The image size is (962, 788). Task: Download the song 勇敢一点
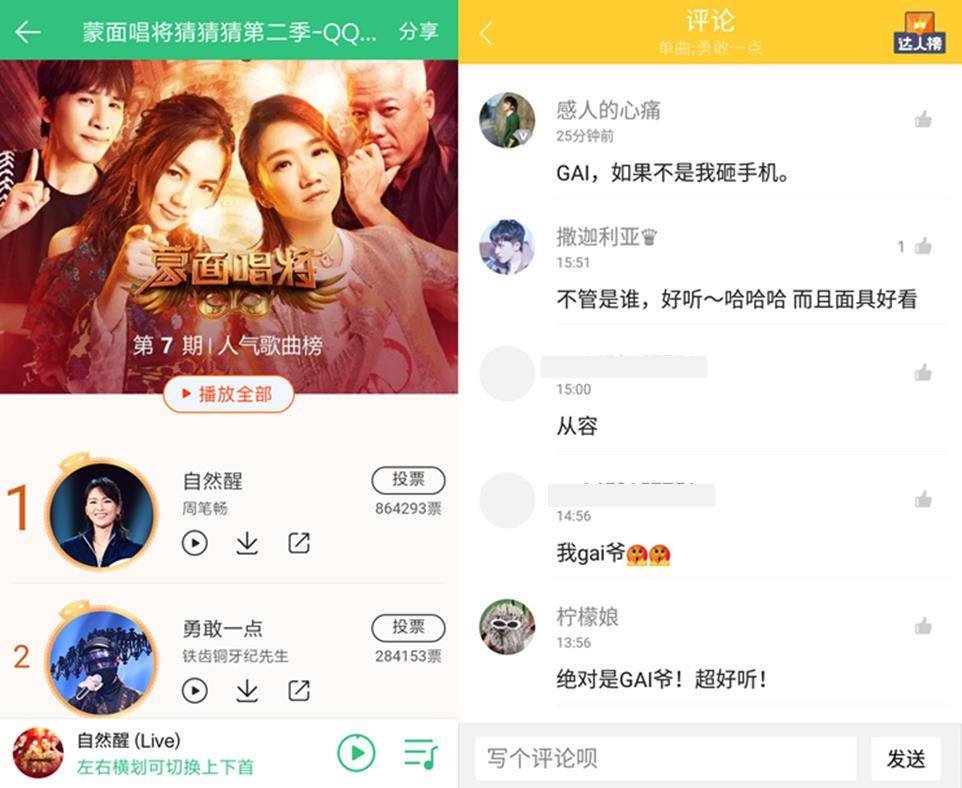pyautogui.click(x=247, y=690)
